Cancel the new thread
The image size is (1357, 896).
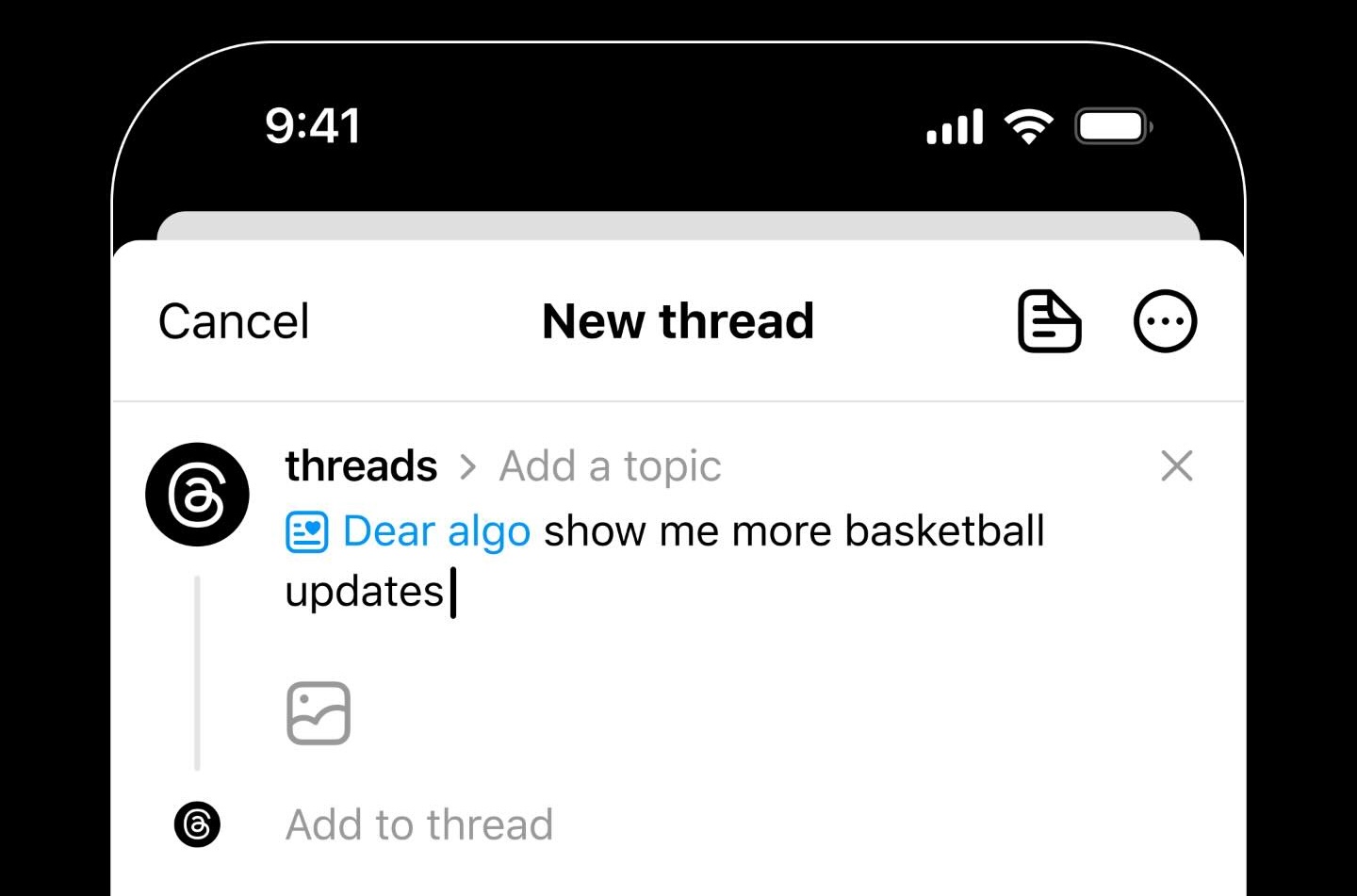point(234,321)
